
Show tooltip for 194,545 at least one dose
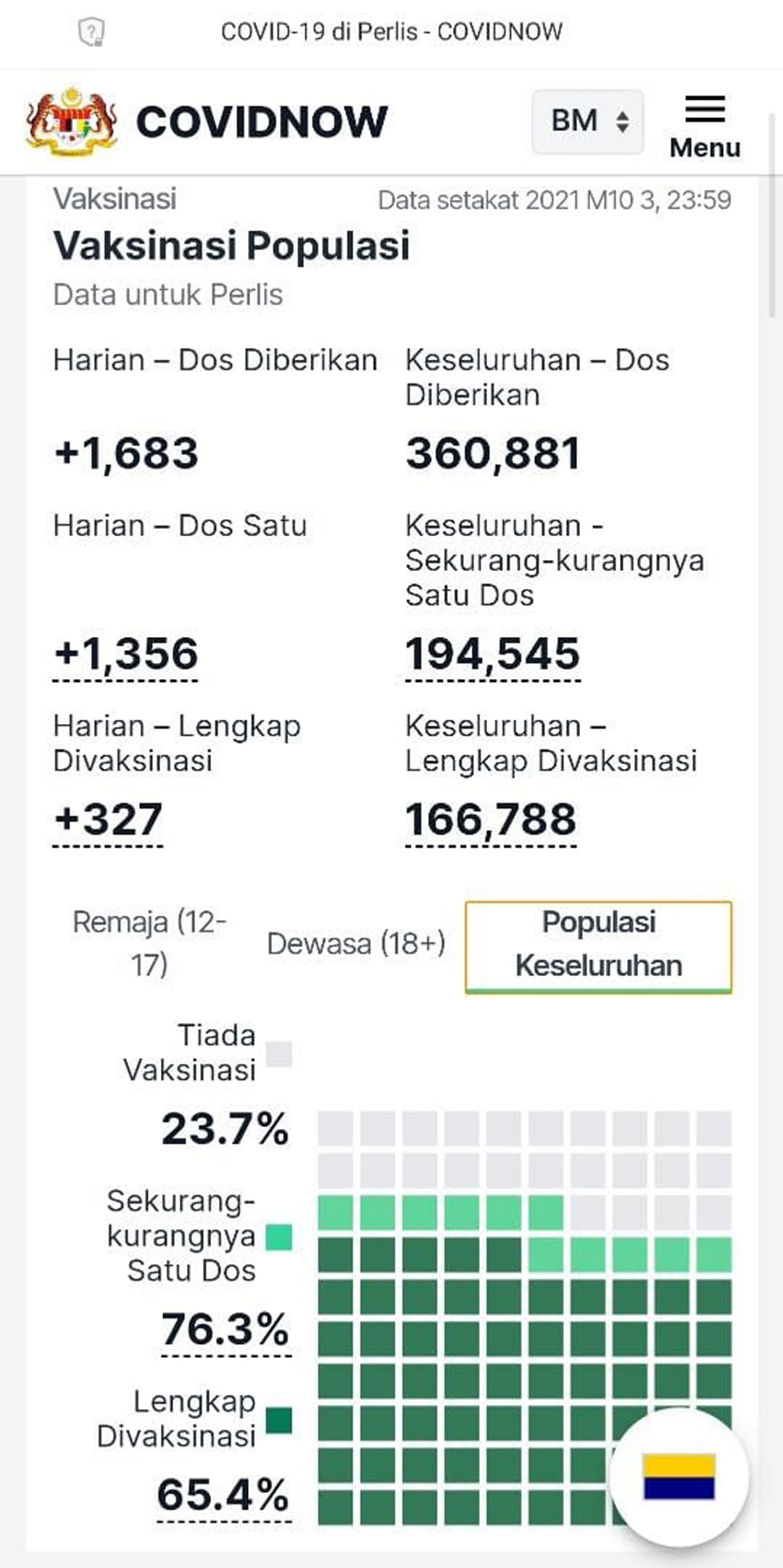[493, 654]
